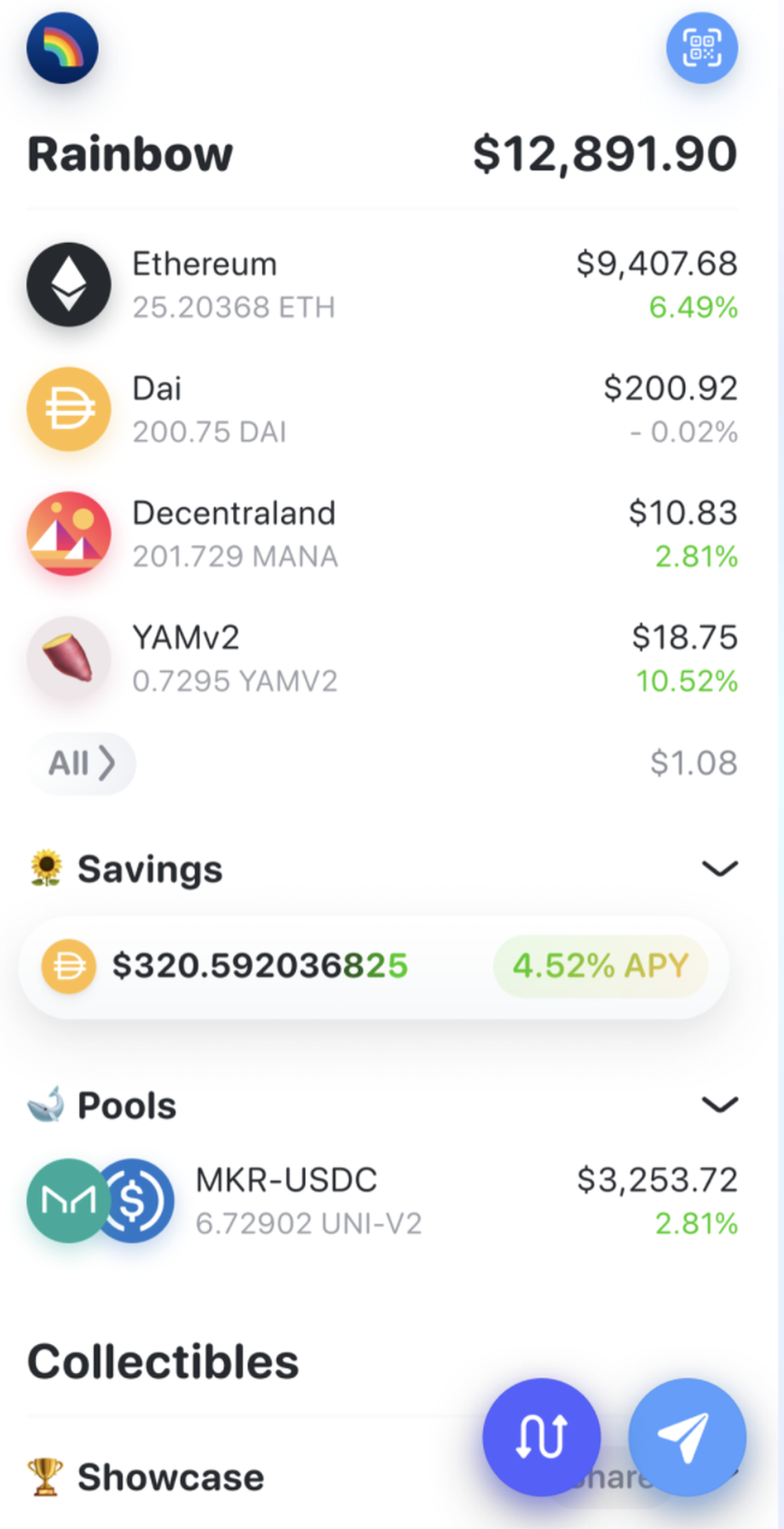This screenshot has height=1529, width=784.
Task: Click the total balance $12,891.90
Action: (x=605, y=153)
